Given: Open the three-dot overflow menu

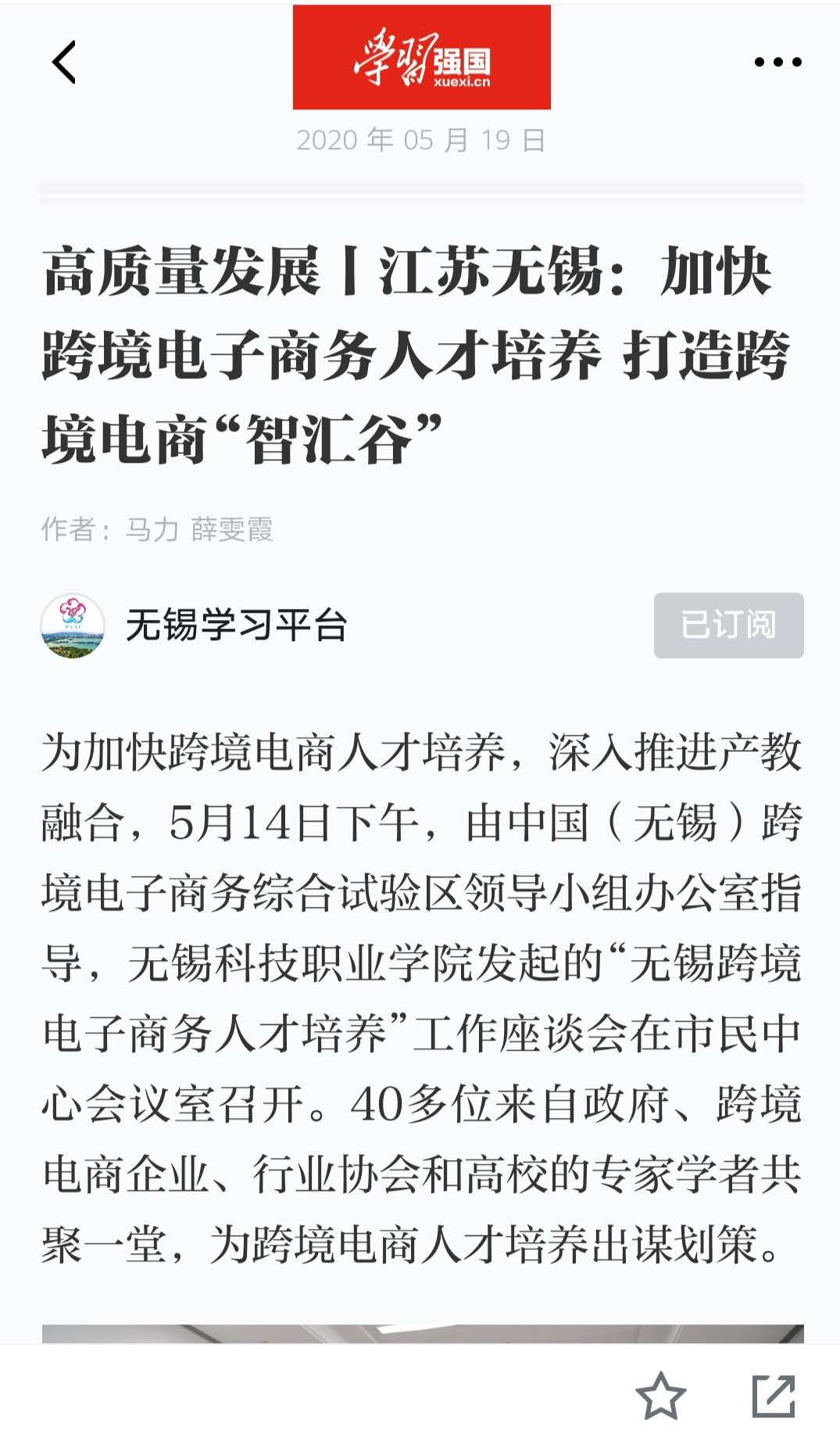Looking at the screenshot, I should 777,63.
